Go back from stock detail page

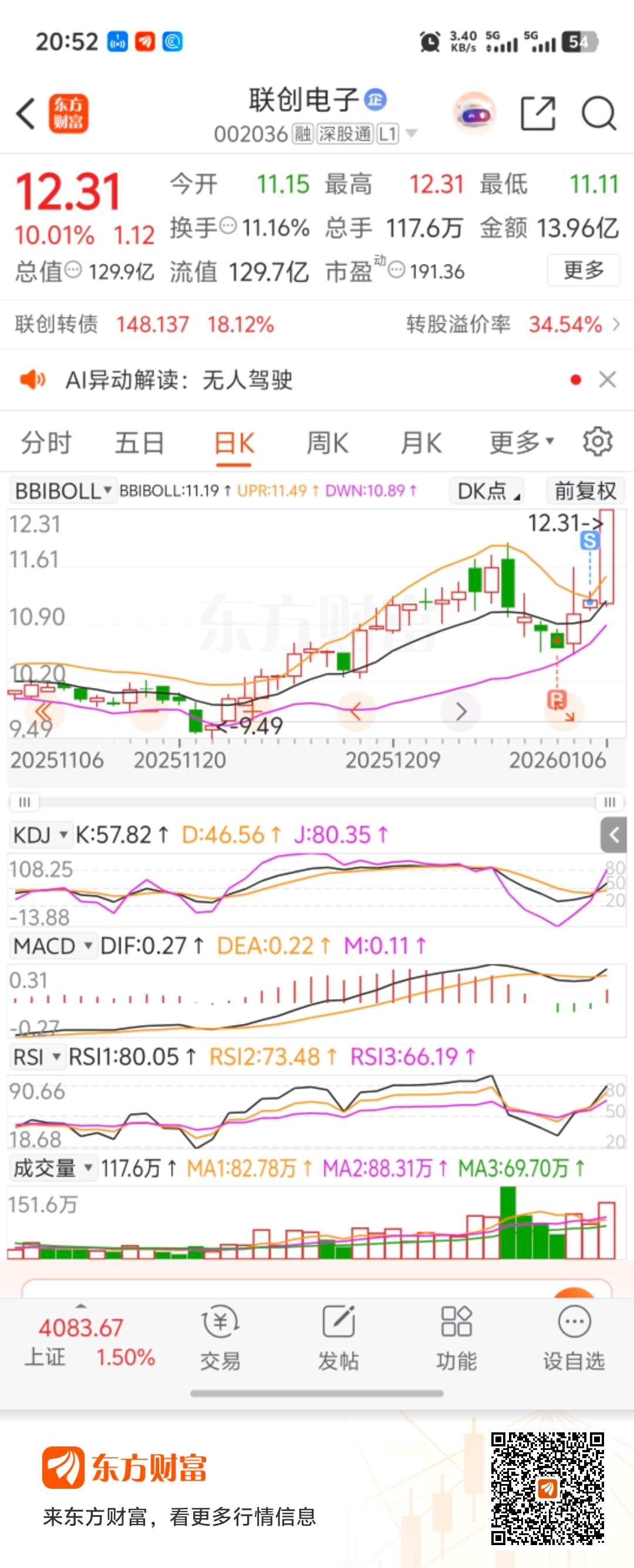[x=26, y=114]
